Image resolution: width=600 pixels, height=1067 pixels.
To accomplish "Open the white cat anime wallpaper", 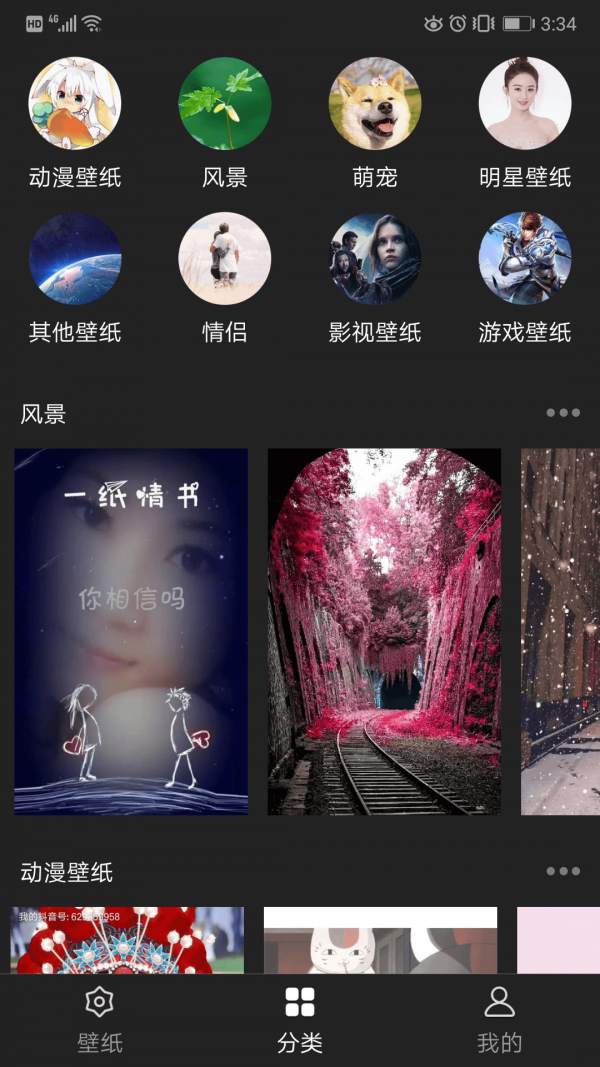I will [x=380, y=940].
